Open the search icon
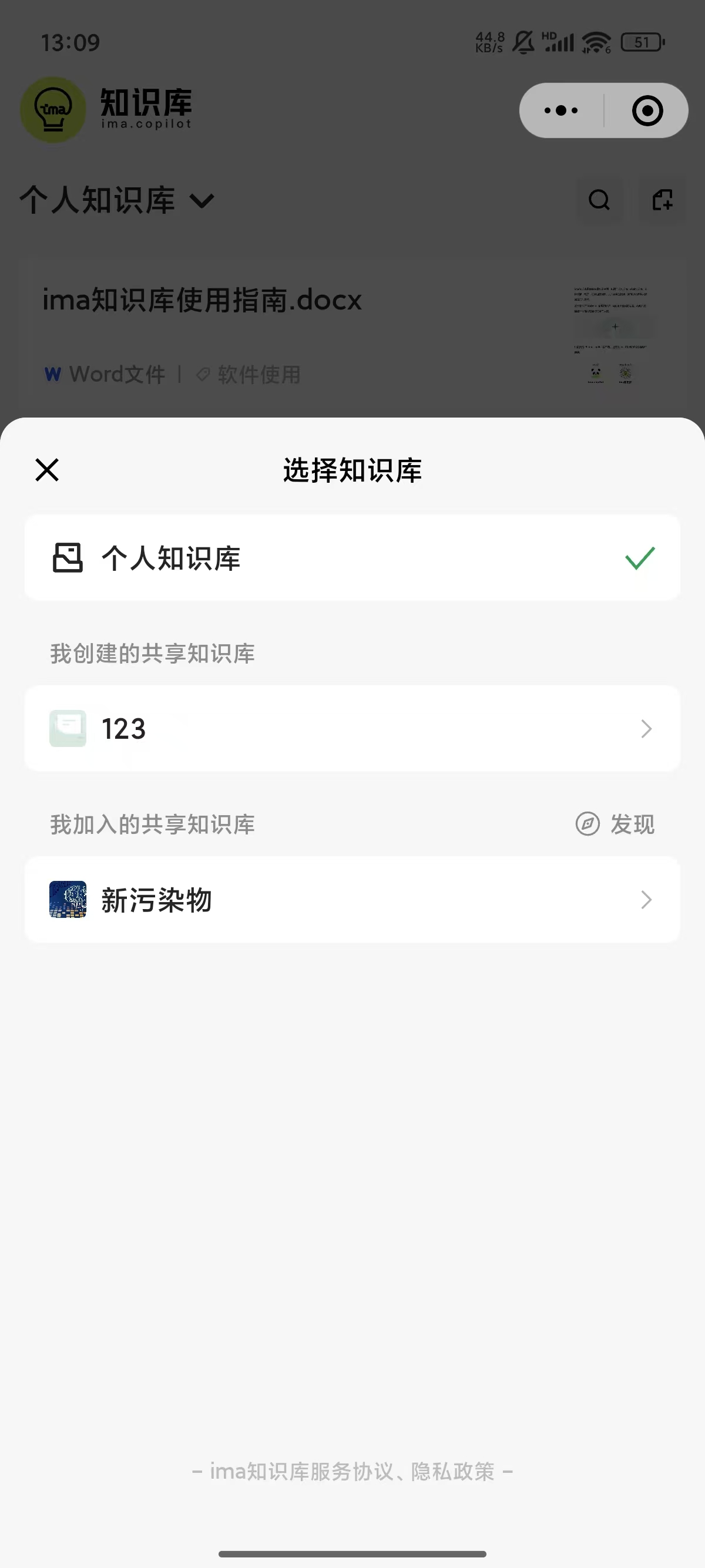 tap(600, 200)
